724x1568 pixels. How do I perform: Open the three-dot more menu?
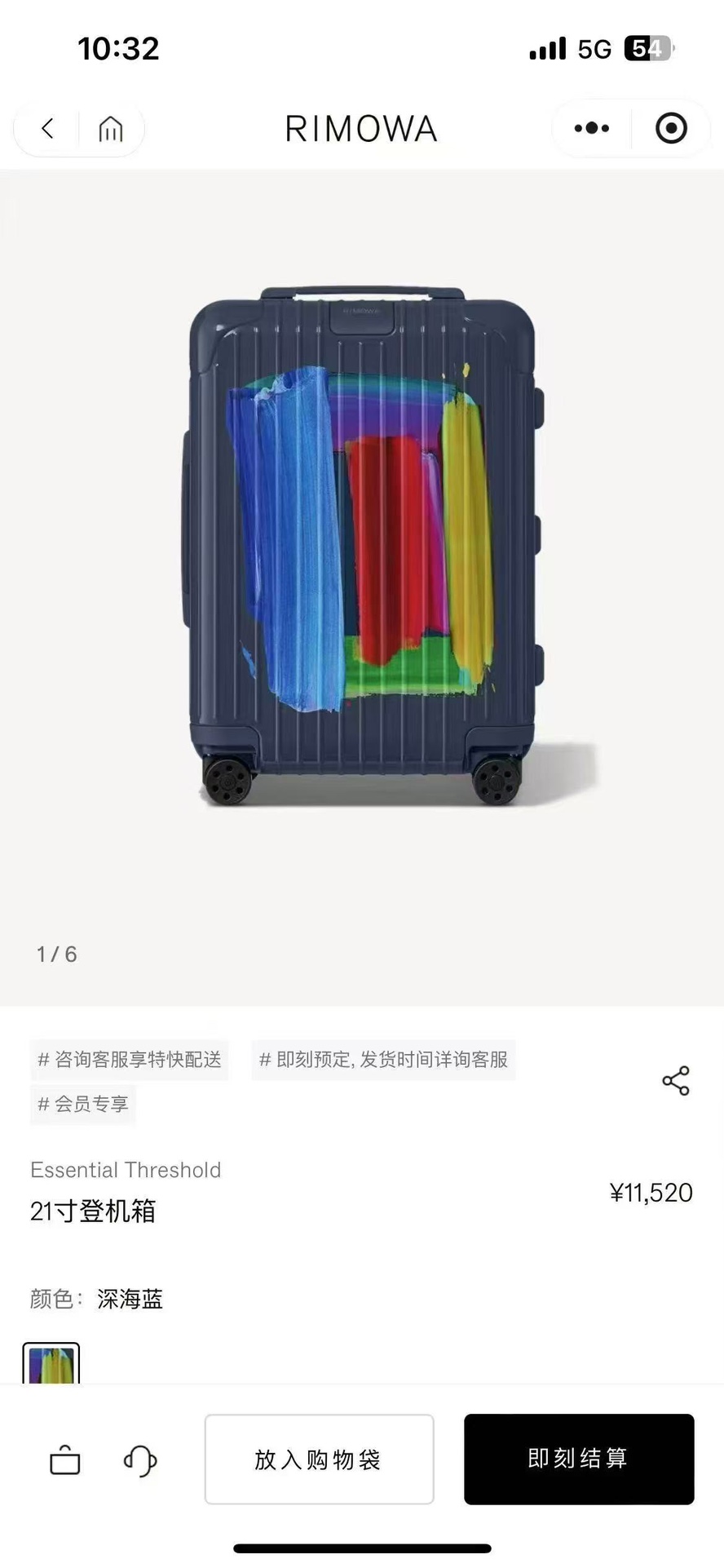[592, 129]
